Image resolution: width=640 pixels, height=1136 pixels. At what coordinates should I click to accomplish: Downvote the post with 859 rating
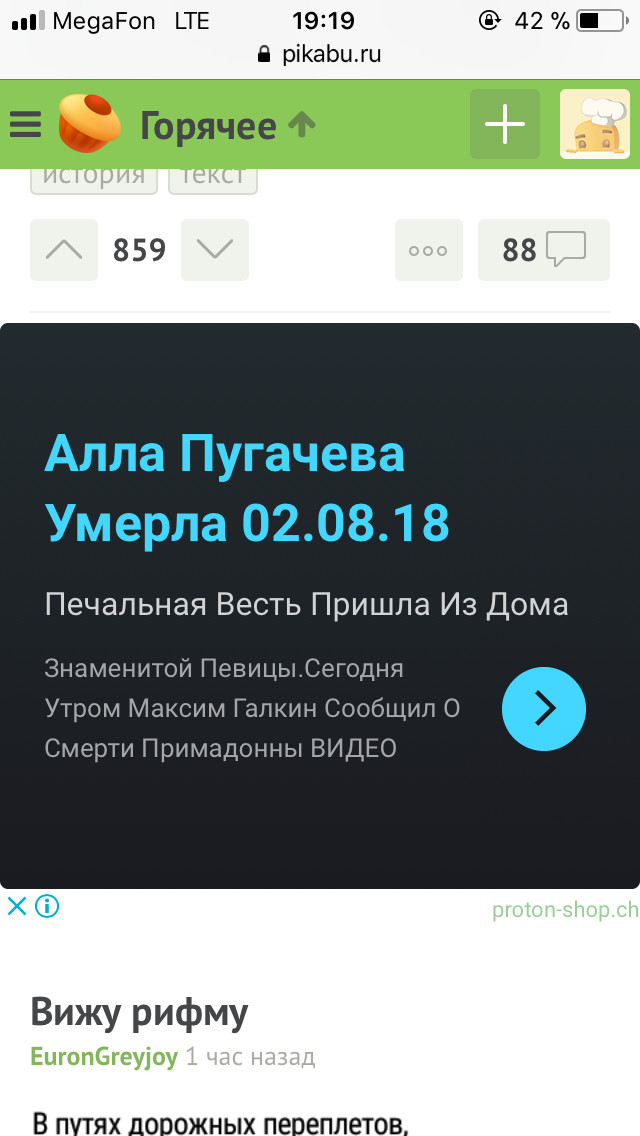[x=214, y=249]
